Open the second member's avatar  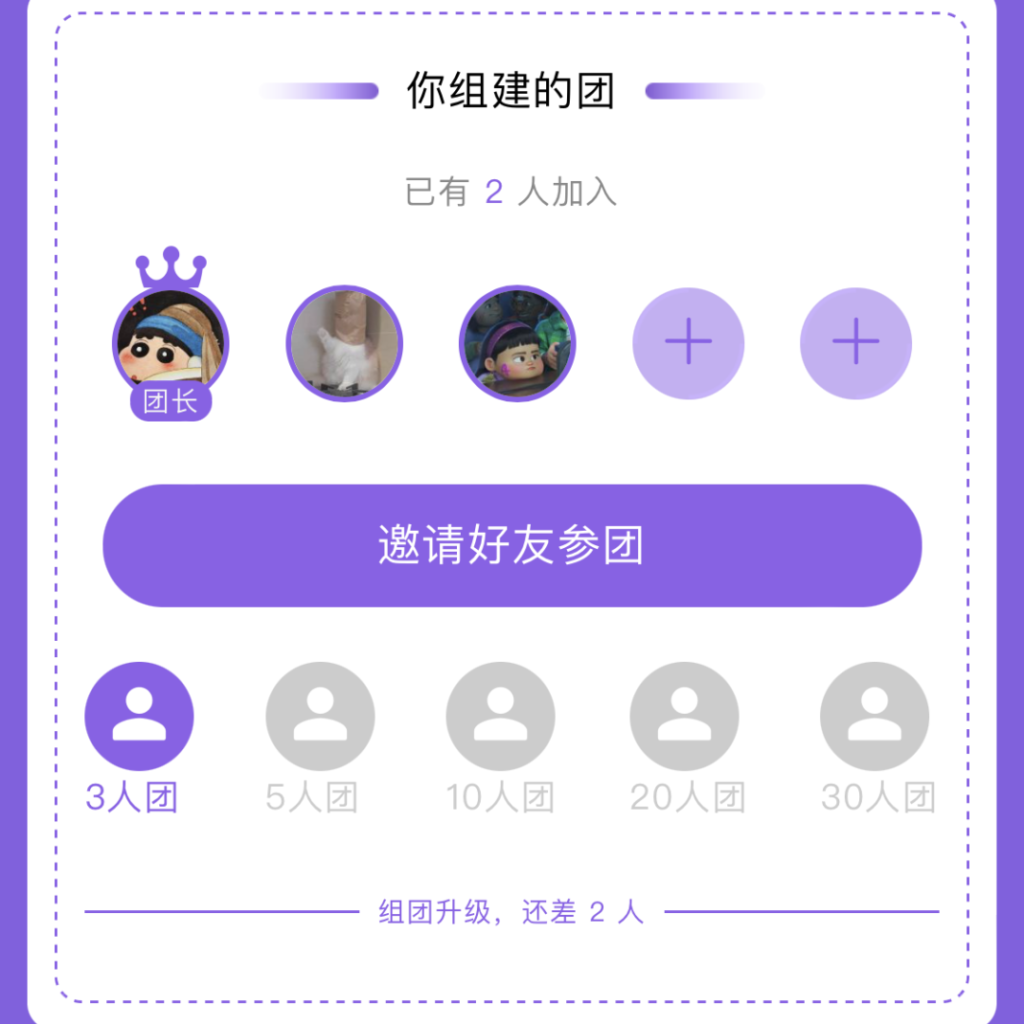click(x=344, y=343)
